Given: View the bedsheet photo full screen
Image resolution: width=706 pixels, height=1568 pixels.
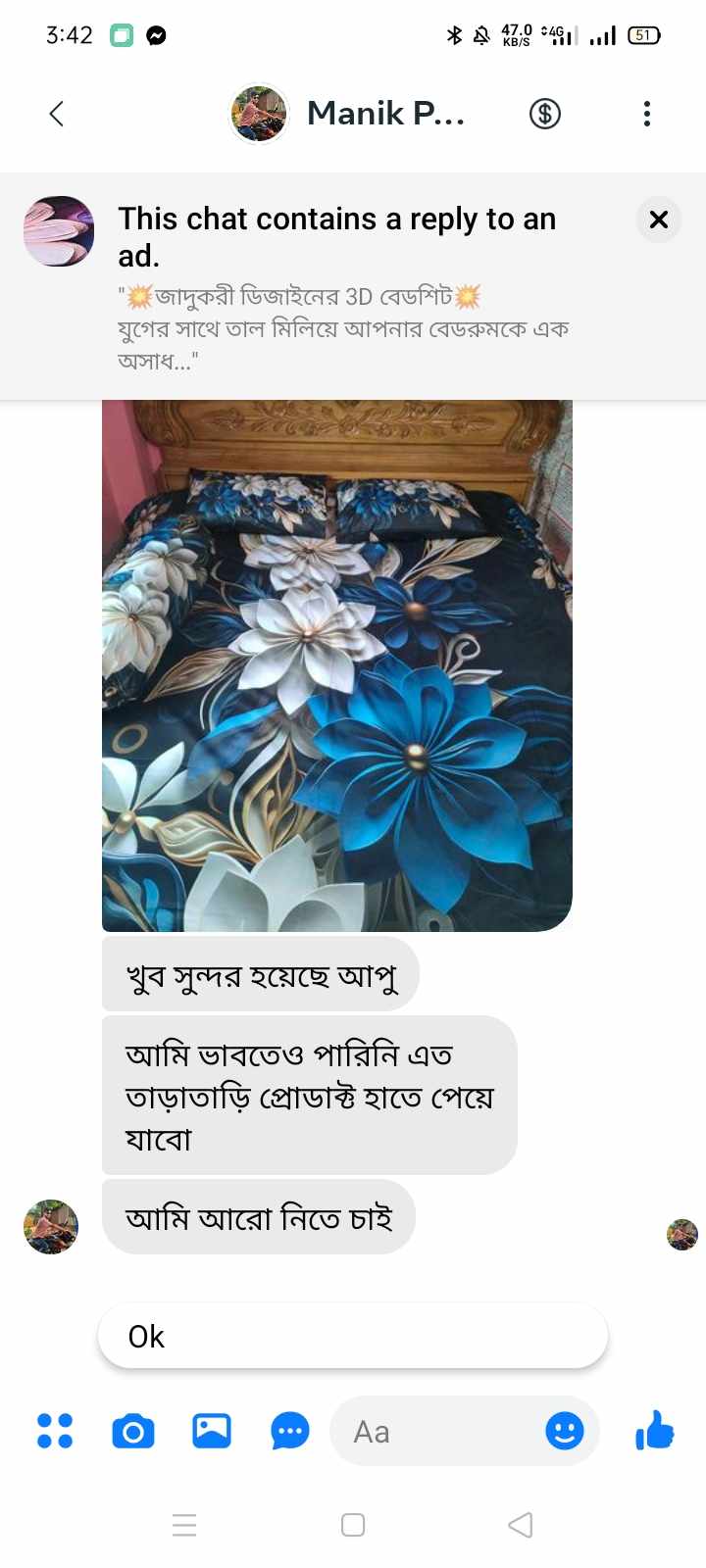Looking at the screenshot, I should [x=336, y=666].
